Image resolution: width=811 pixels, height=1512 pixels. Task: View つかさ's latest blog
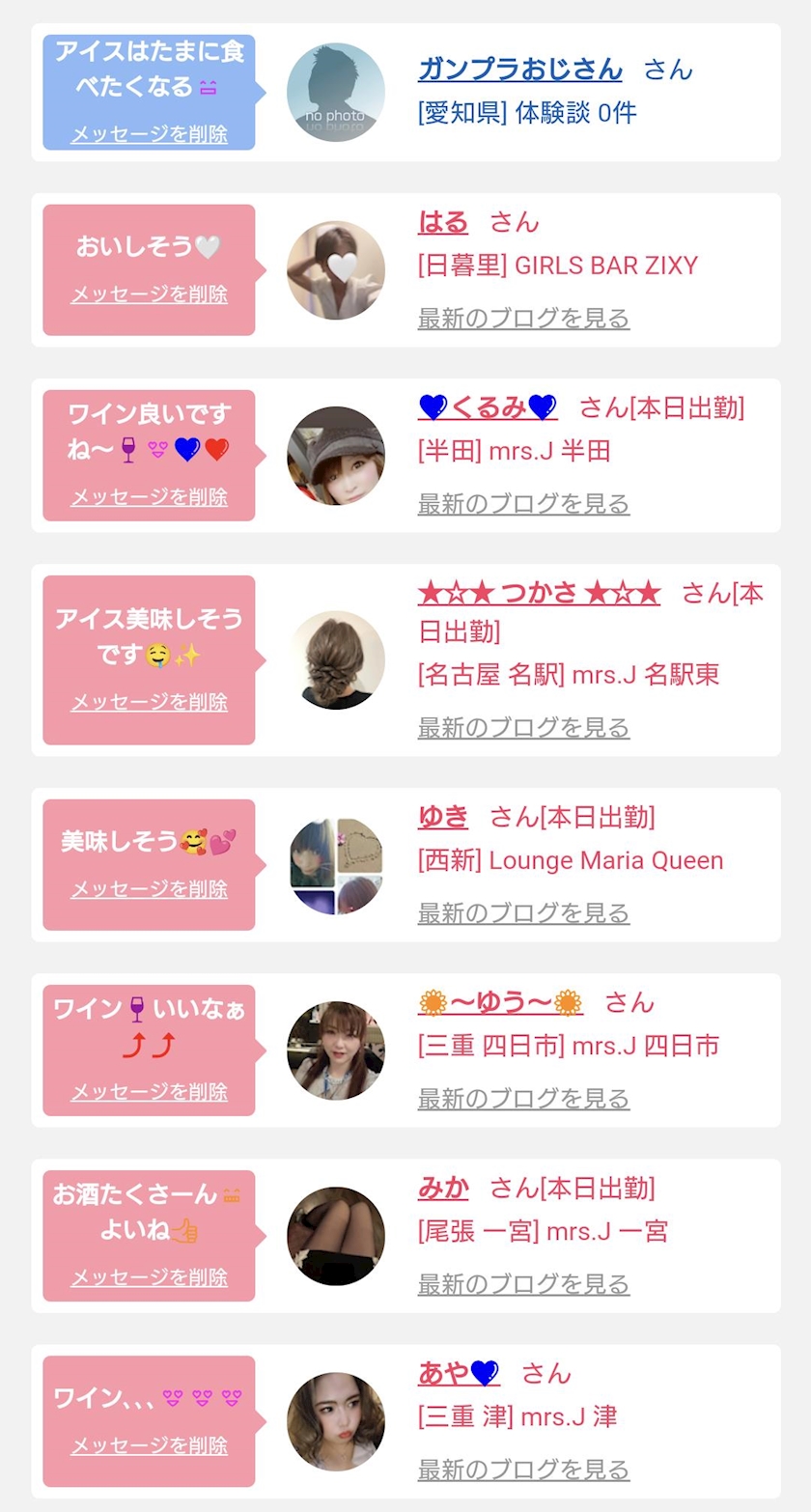tap(523, 728)
